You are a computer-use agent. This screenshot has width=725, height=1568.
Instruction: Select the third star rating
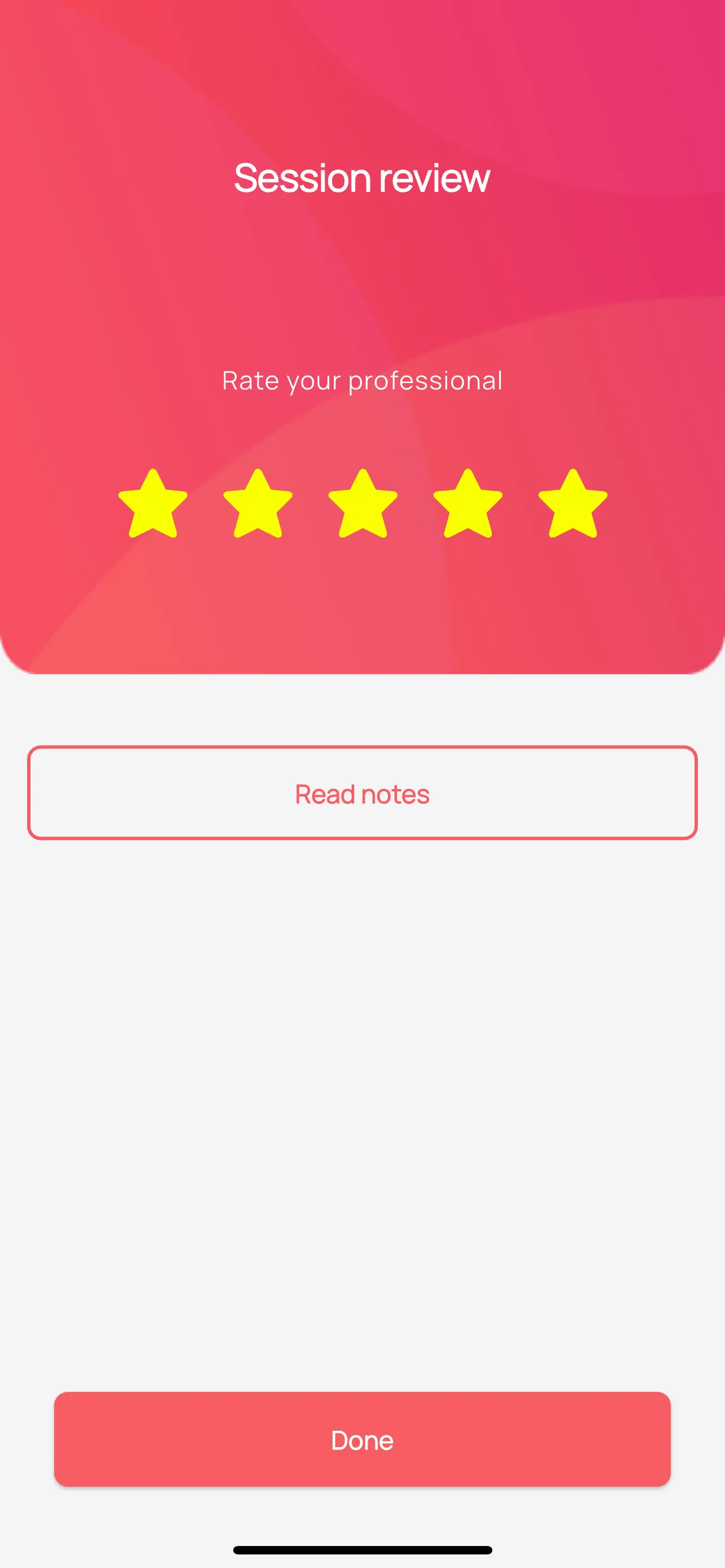pyautogui.click(x=363, y=505)
